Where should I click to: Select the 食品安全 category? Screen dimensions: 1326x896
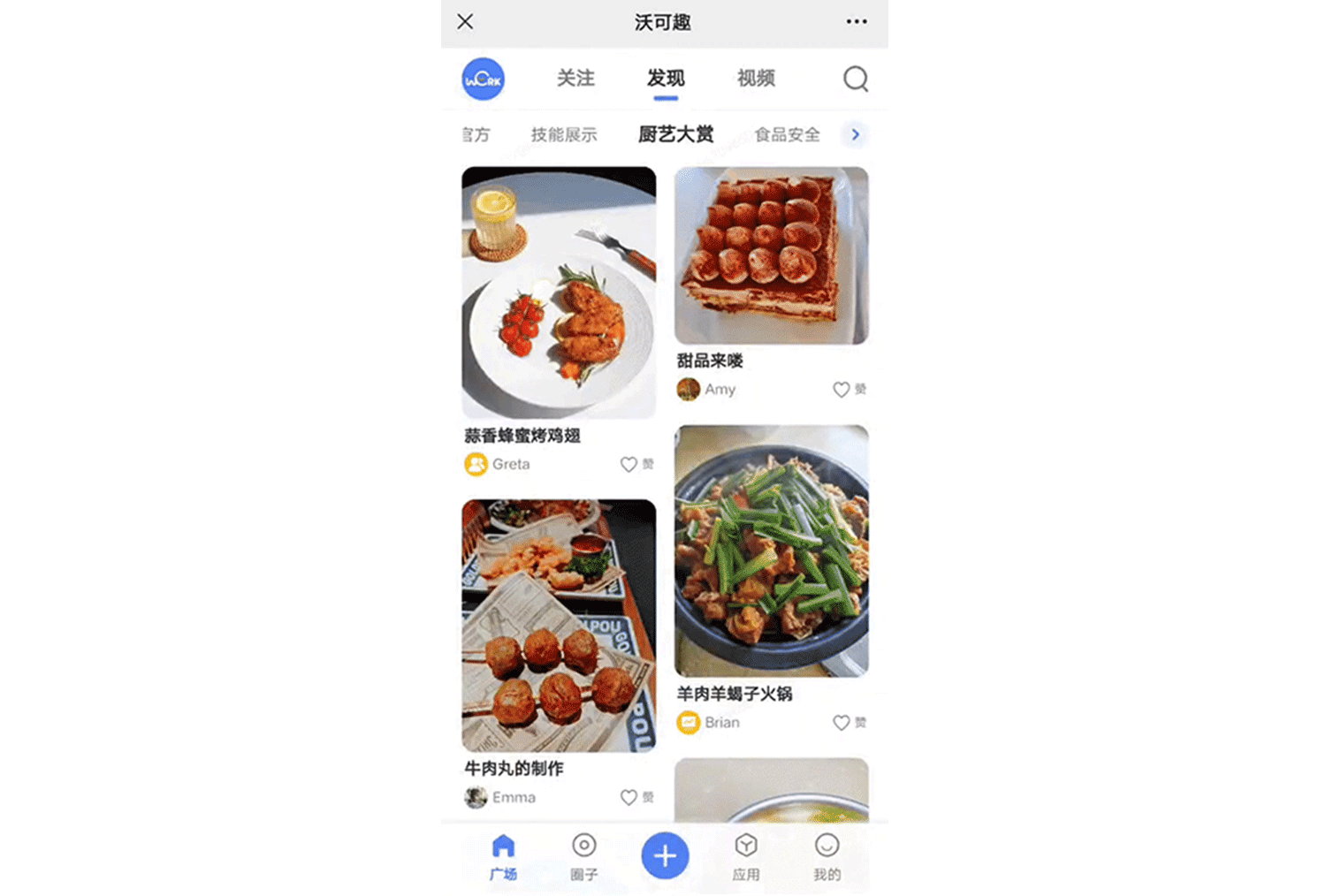787,134
